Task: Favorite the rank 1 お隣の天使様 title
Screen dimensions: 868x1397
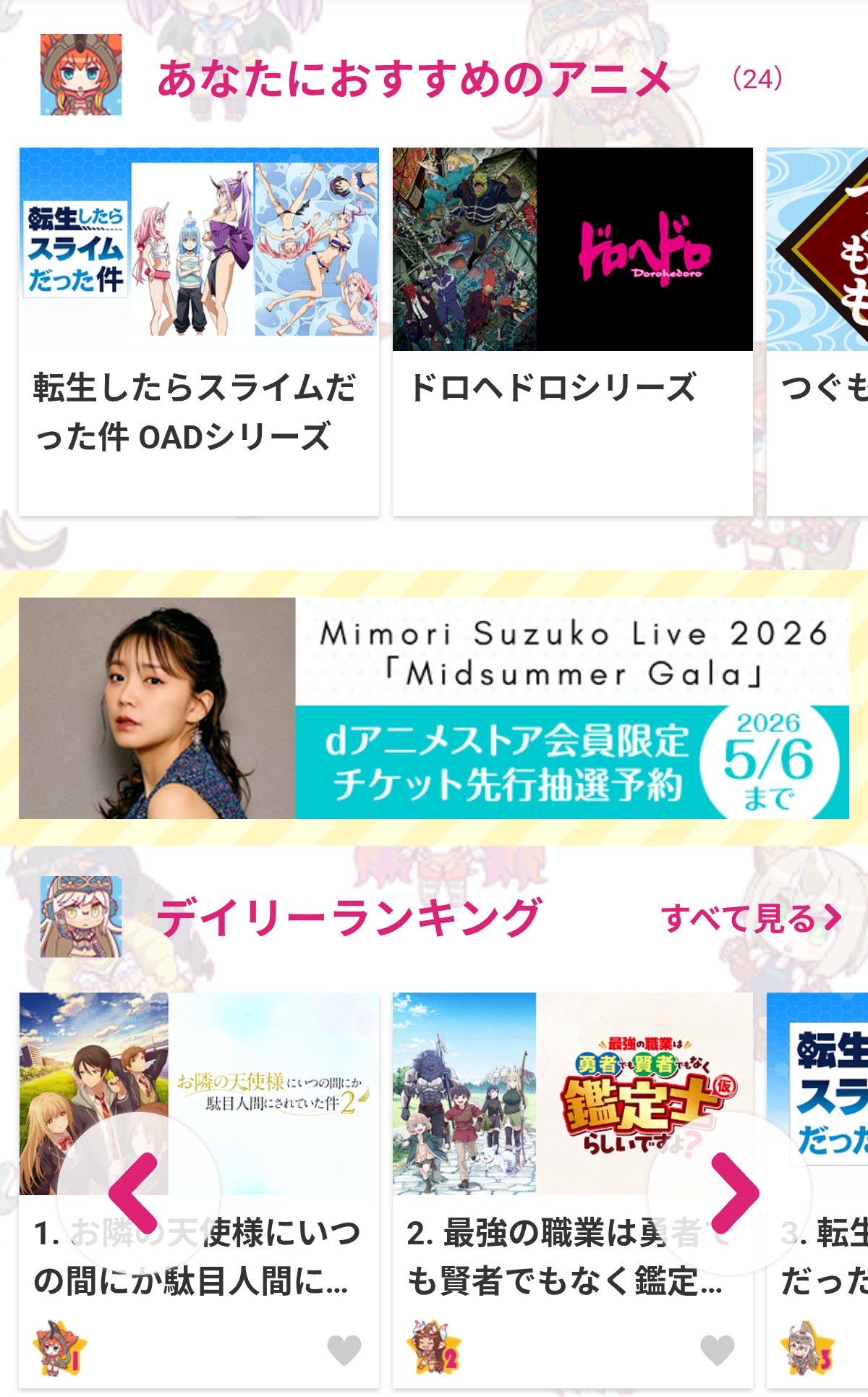Action: 344,1350
